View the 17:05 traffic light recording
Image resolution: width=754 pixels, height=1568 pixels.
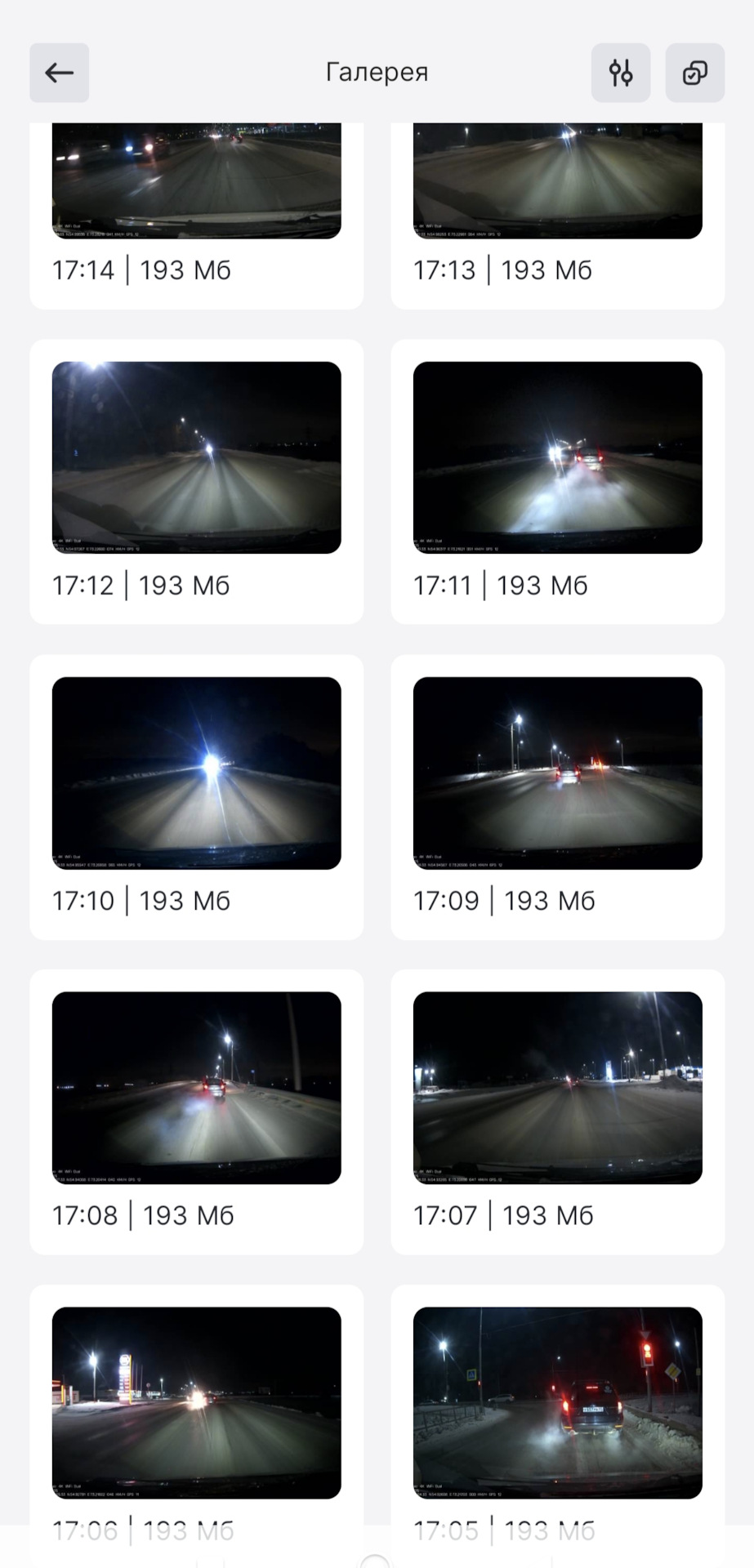[x=557, y=1402]
